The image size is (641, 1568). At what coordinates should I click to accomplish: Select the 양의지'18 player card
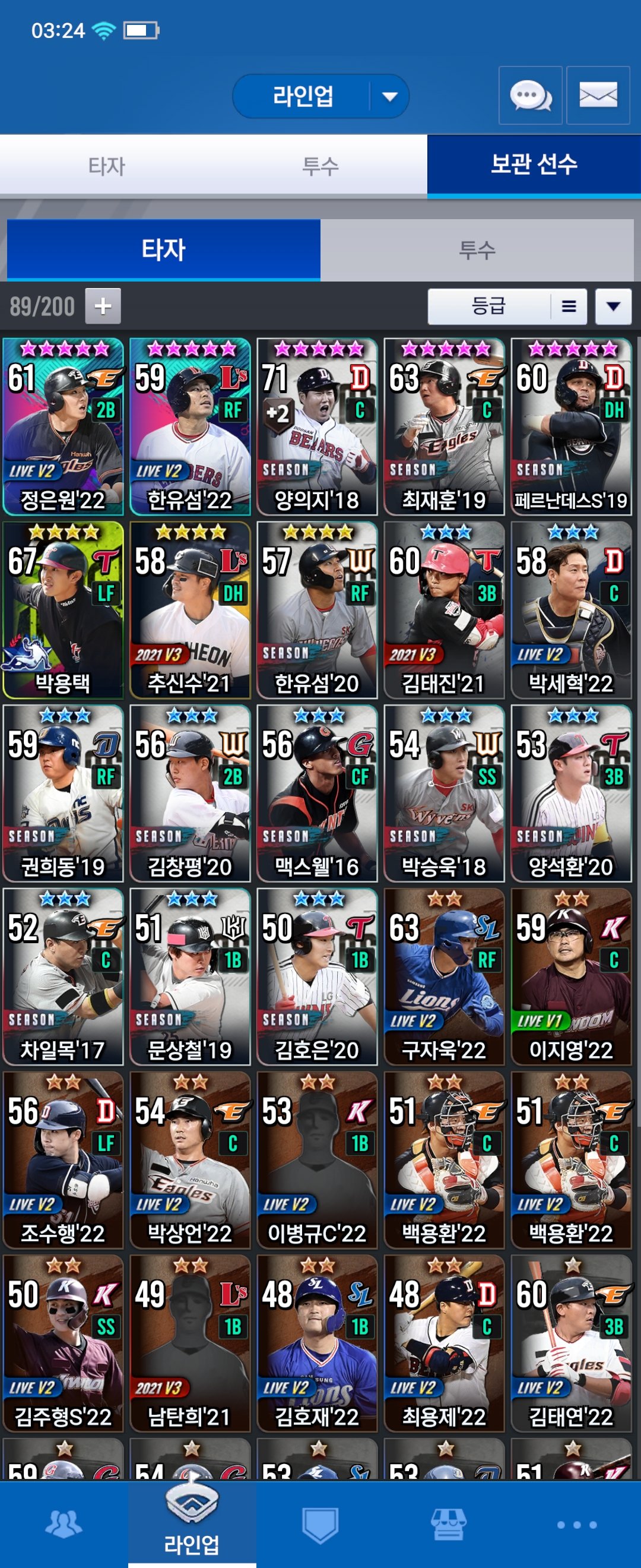click(318, 426)
